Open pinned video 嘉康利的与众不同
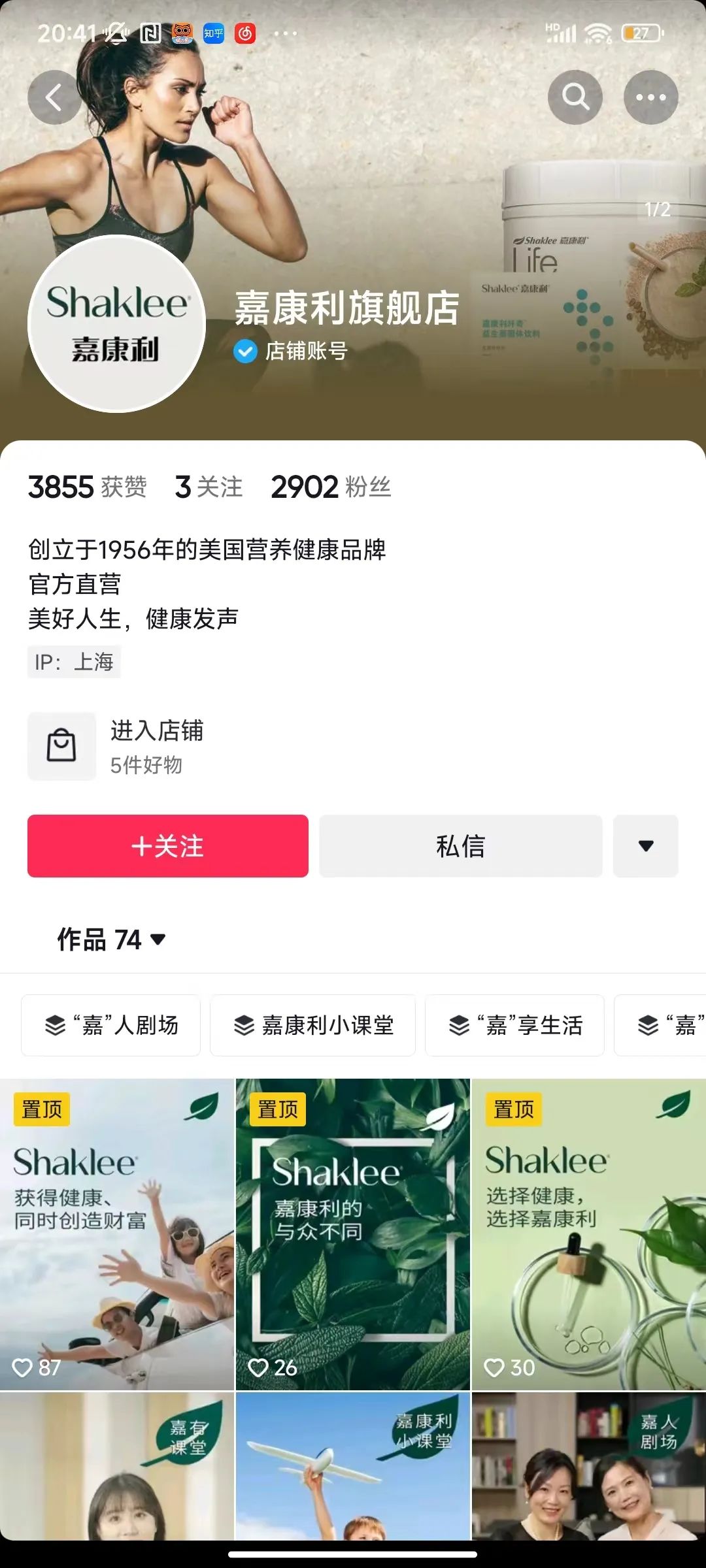 [352, 1235]
